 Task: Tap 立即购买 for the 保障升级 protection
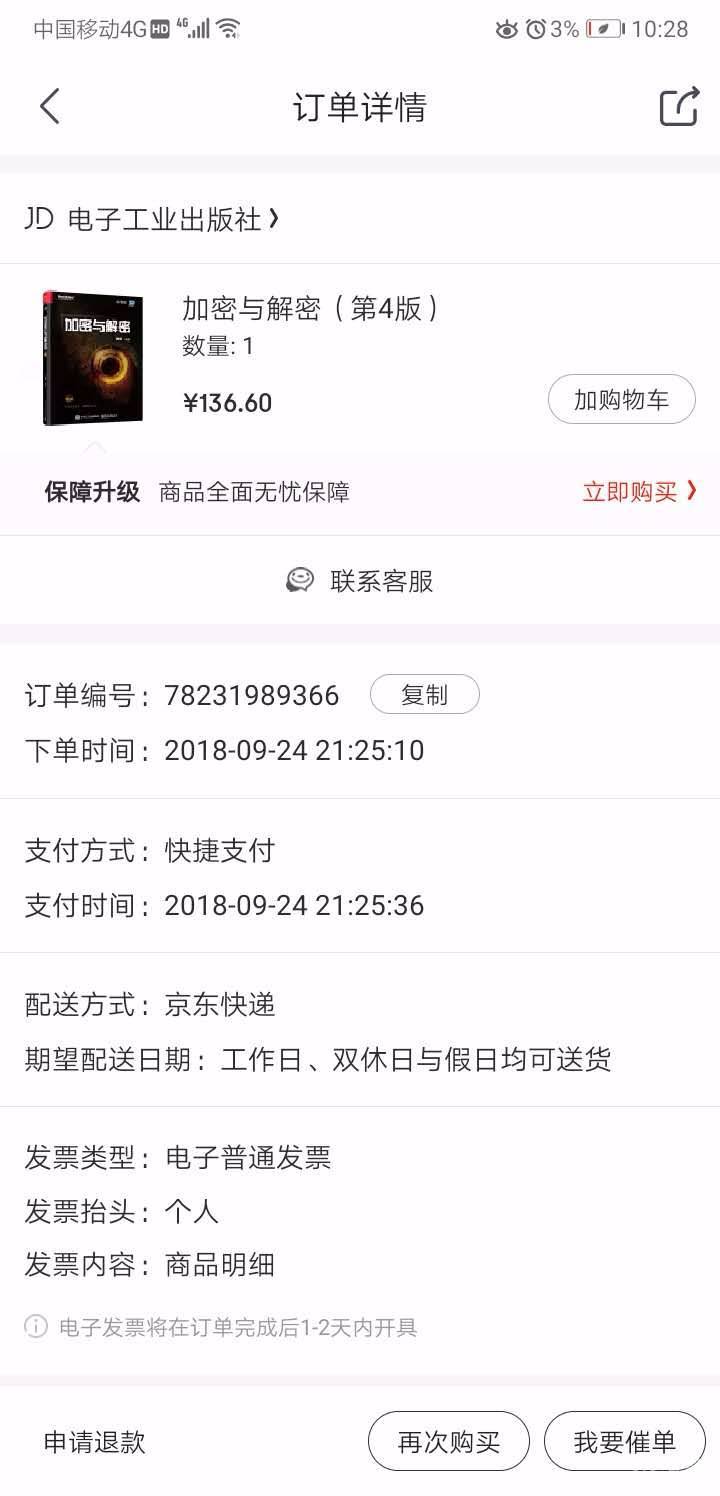(x=638, y=492)
